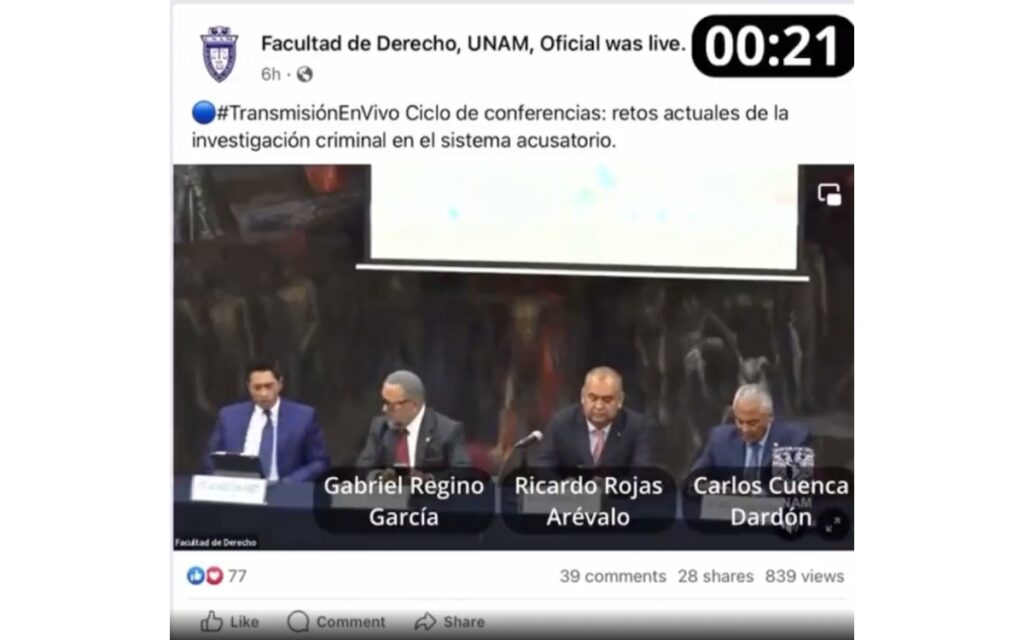
Task: Open Facultad de Derecho, UNAM page avatar
Action: 219,54
